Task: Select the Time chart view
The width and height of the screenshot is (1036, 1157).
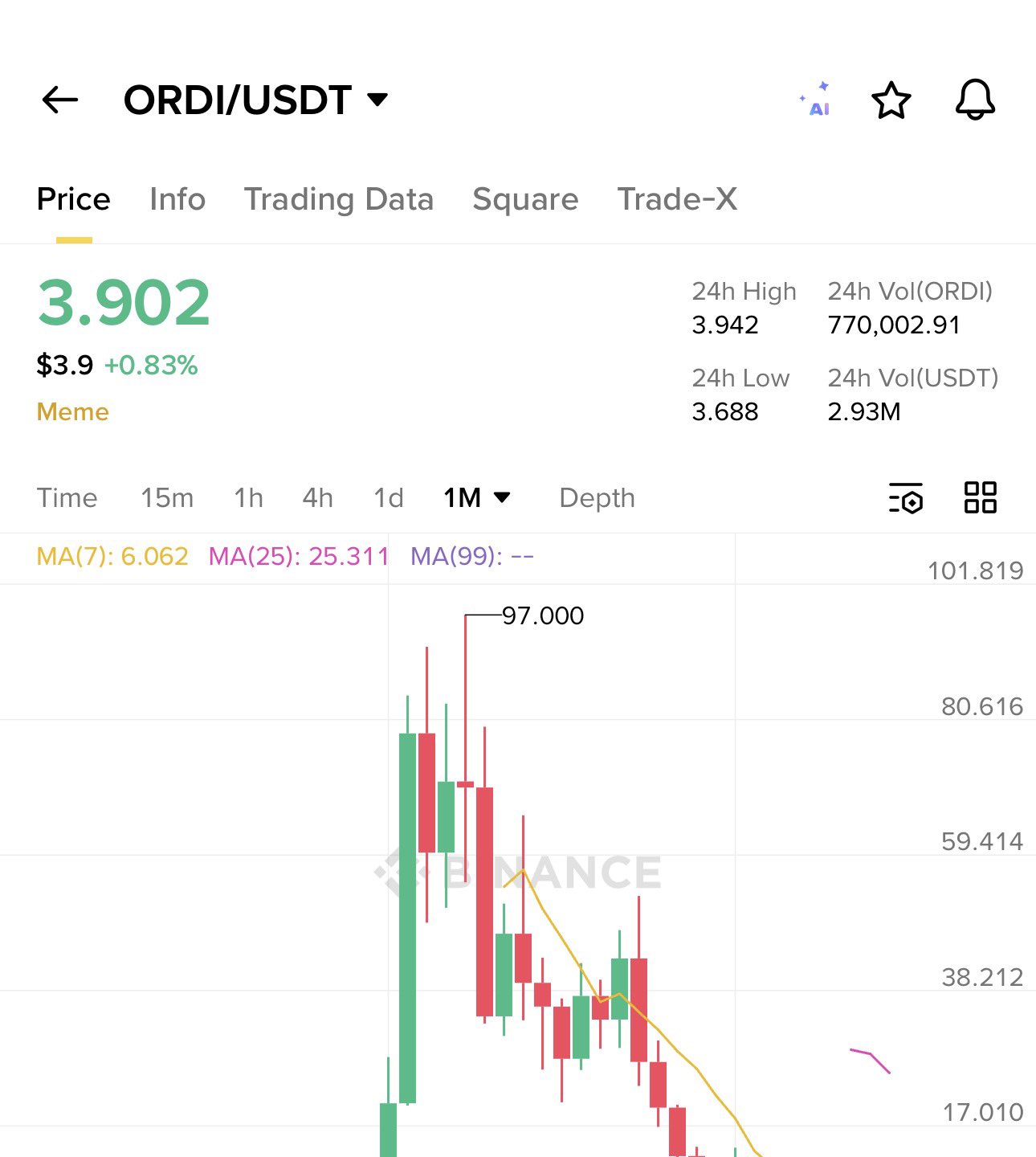Action: tap(67, 498)
